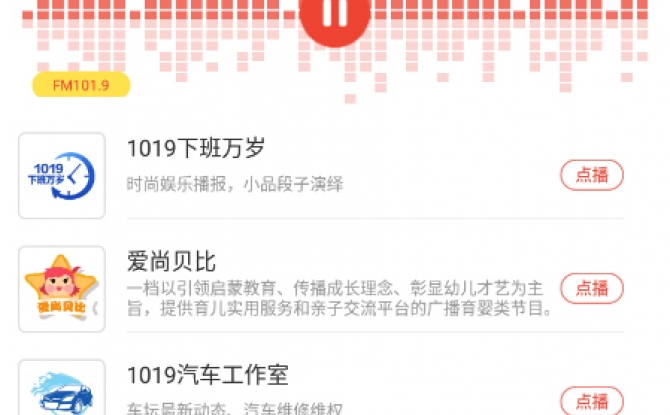Open the 1019下班万岁 program row
Screen dimensions: 670x415
300,167
